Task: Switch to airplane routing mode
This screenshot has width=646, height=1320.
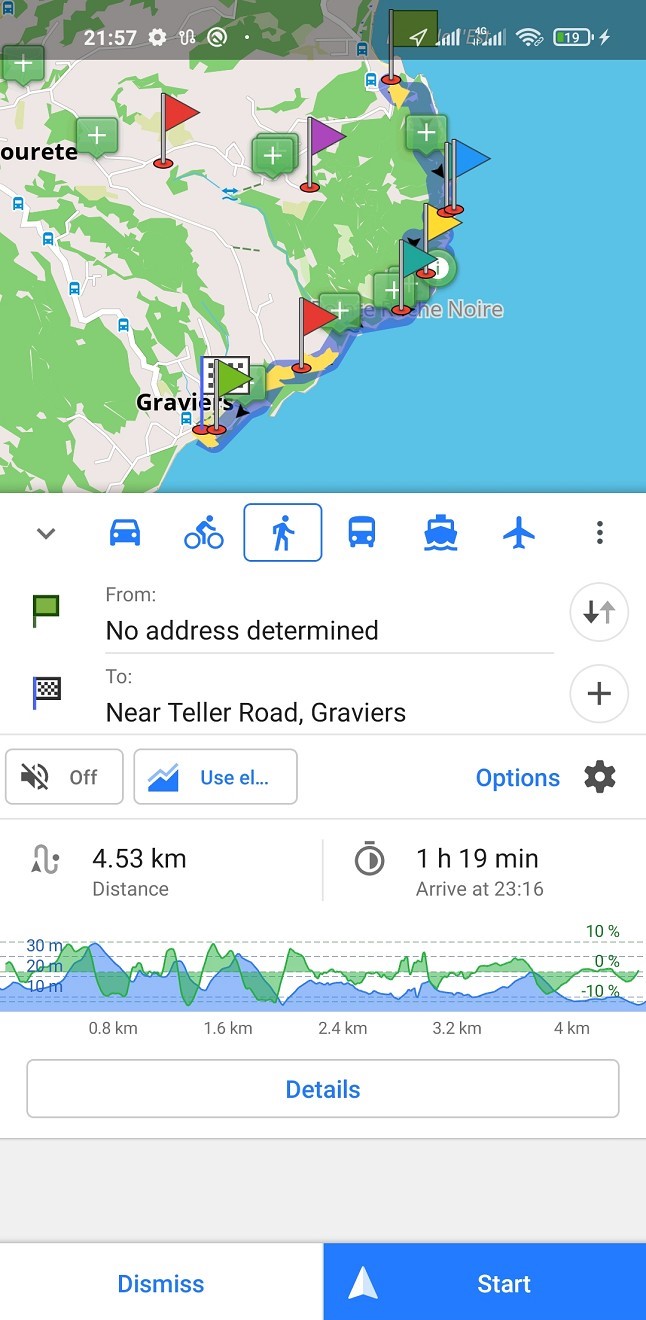Action: pos(519,533)
